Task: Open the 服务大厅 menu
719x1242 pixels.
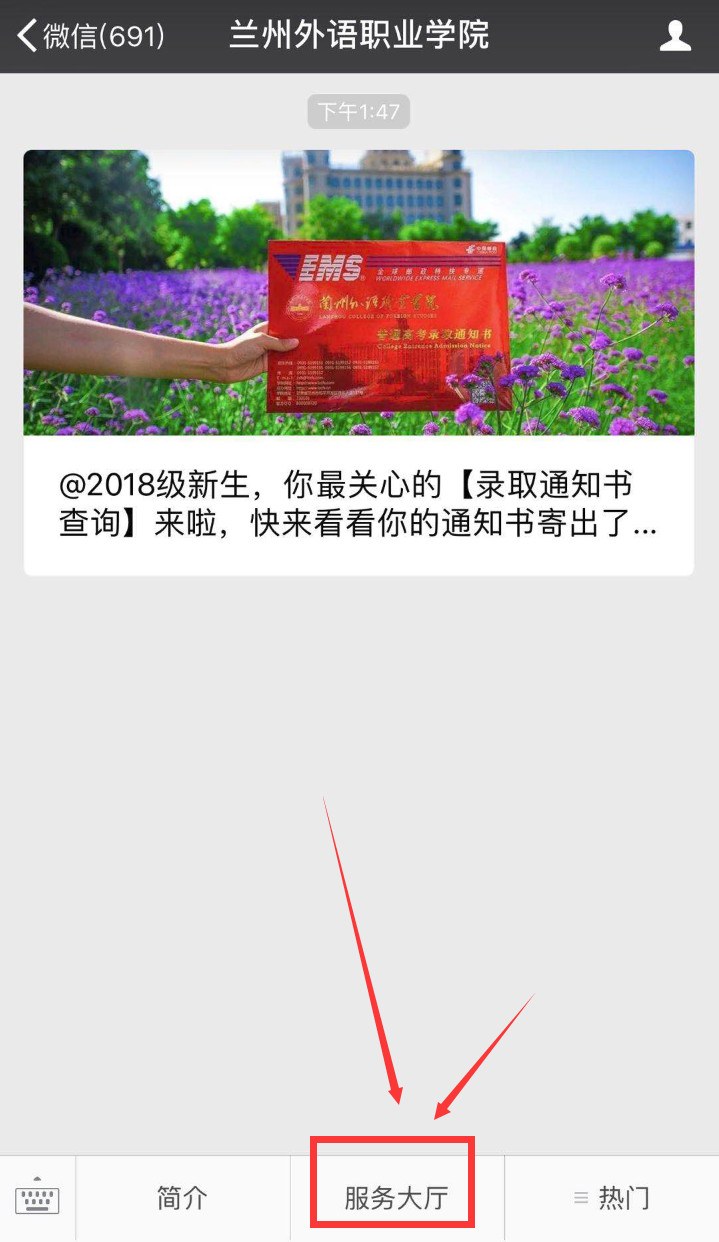Action: pyautogui.click(x=396, y=1198)
